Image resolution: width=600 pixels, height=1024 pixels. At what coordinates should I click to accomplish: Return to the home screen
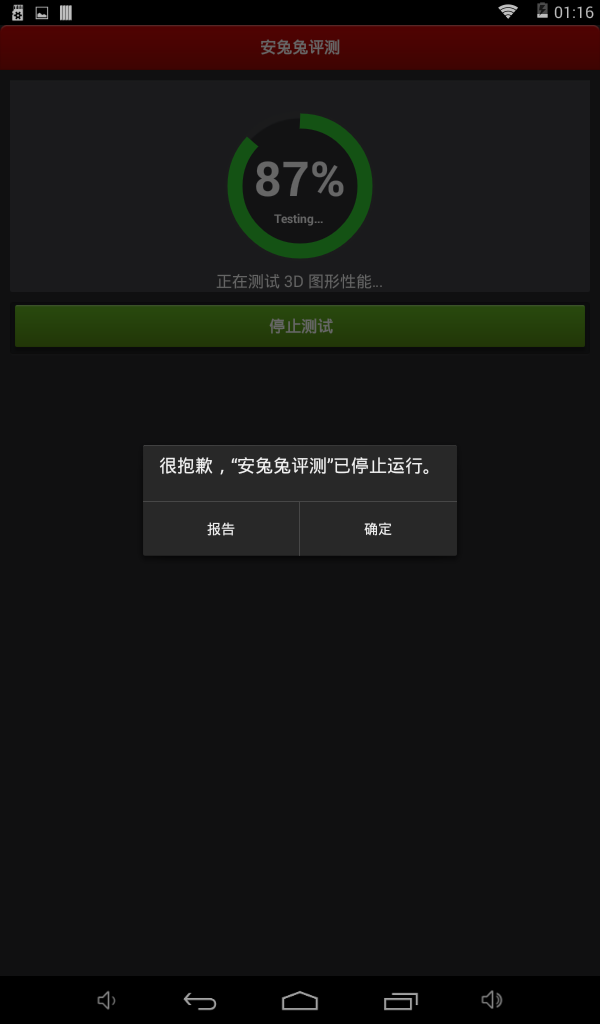pyautogui.click(x=300, y=1000)
